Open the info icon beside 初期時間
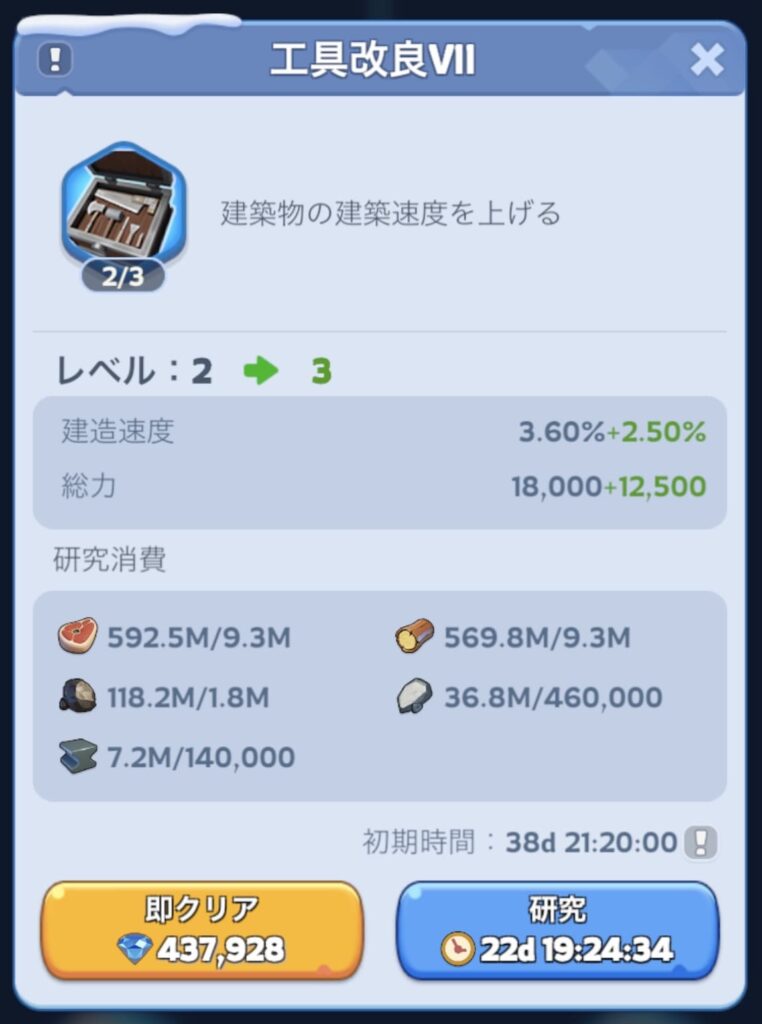The image size is (762, 1024). coord(700,842)
